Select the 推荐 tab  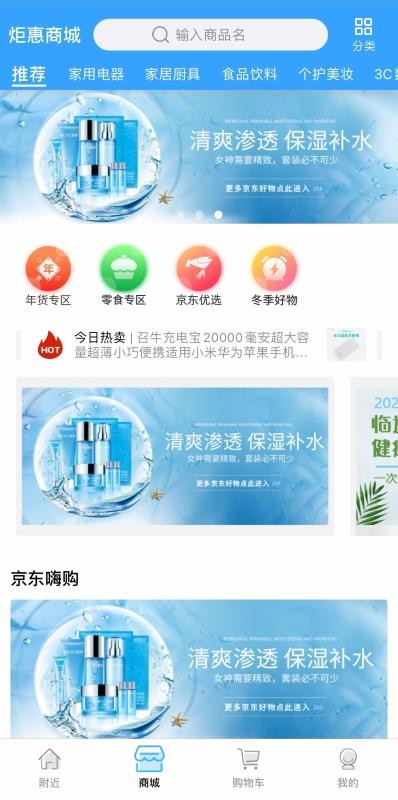29,75
